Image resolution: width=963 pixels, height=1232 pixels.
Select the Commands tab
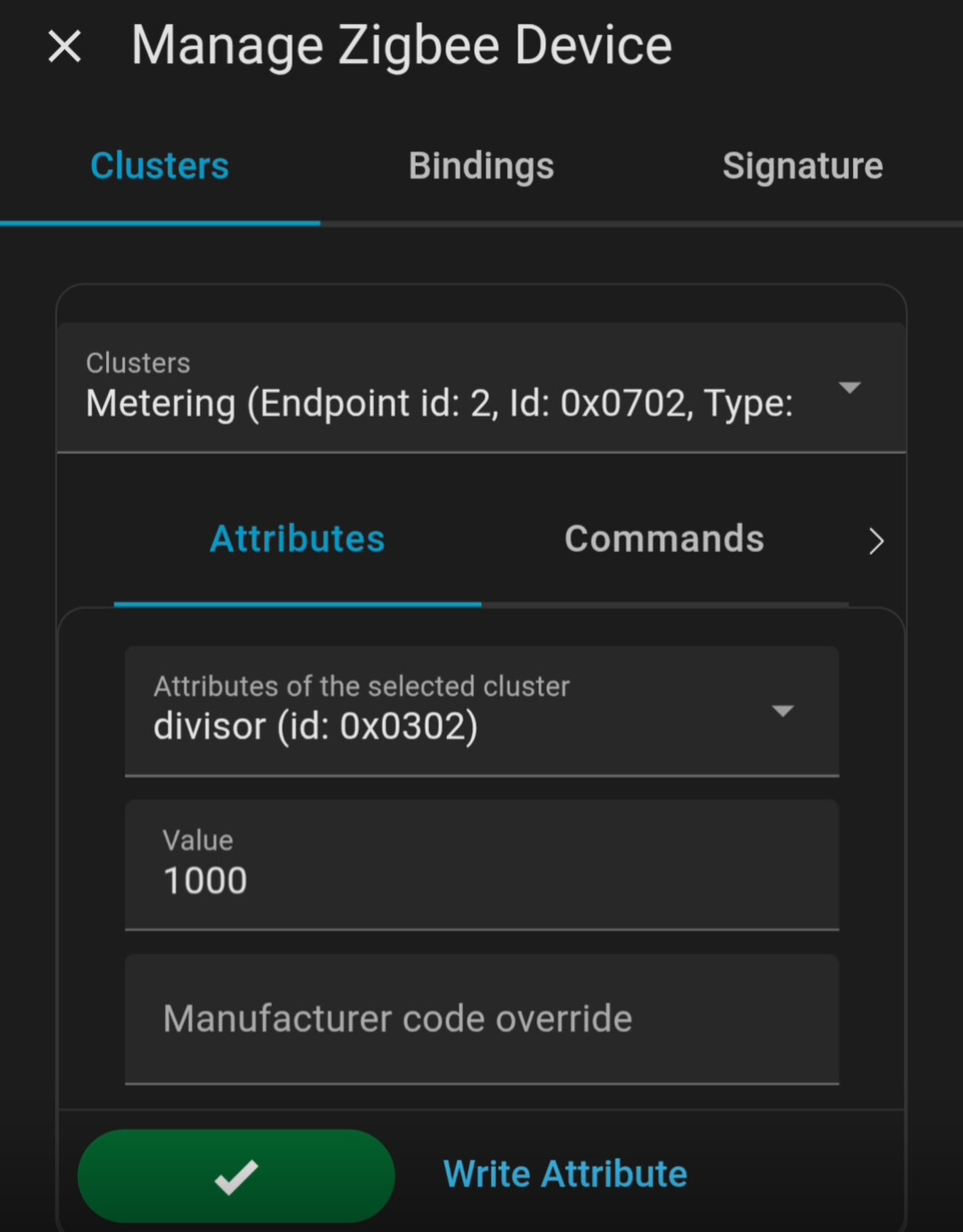(664, 539)
